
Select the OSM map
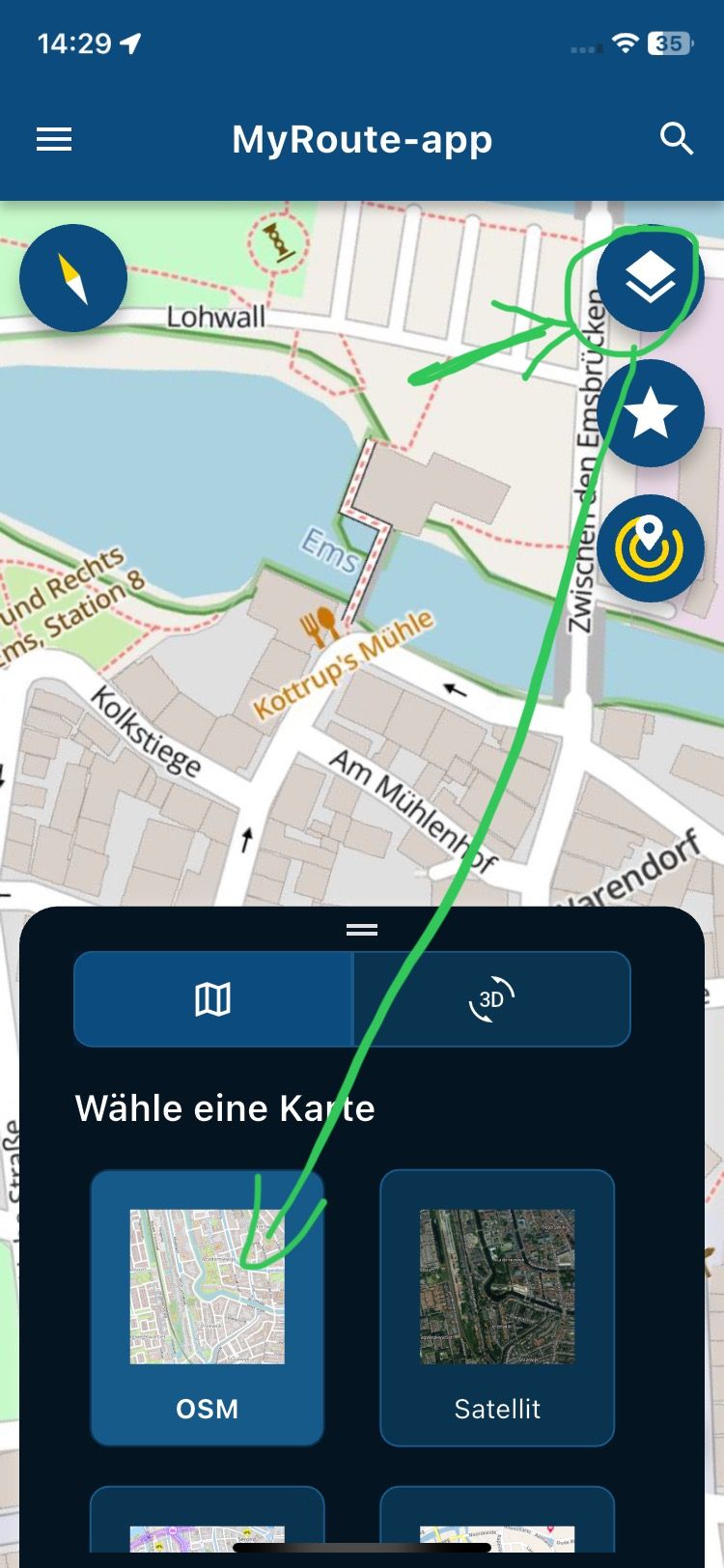pyautogui.click(x=208, y=1306)
